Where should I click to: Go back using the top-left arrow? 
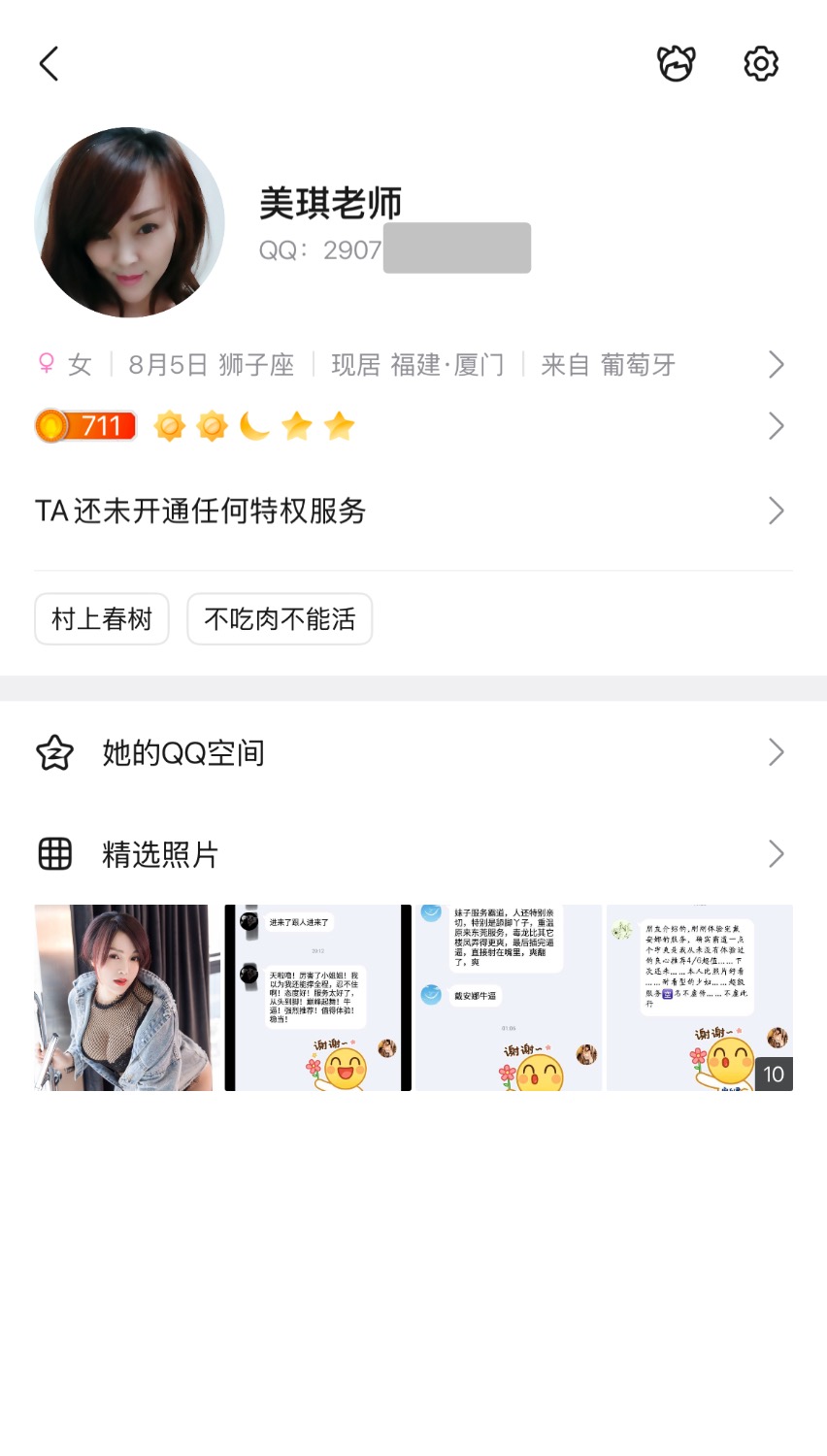(50, 64)
